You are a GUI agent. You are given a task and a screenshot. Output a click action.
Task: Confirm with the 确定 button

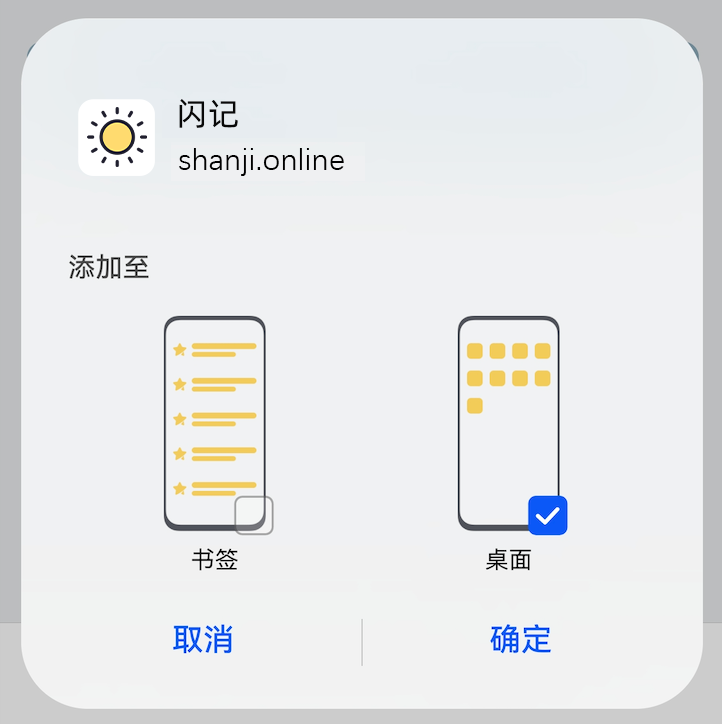click(x=520, y=640)
